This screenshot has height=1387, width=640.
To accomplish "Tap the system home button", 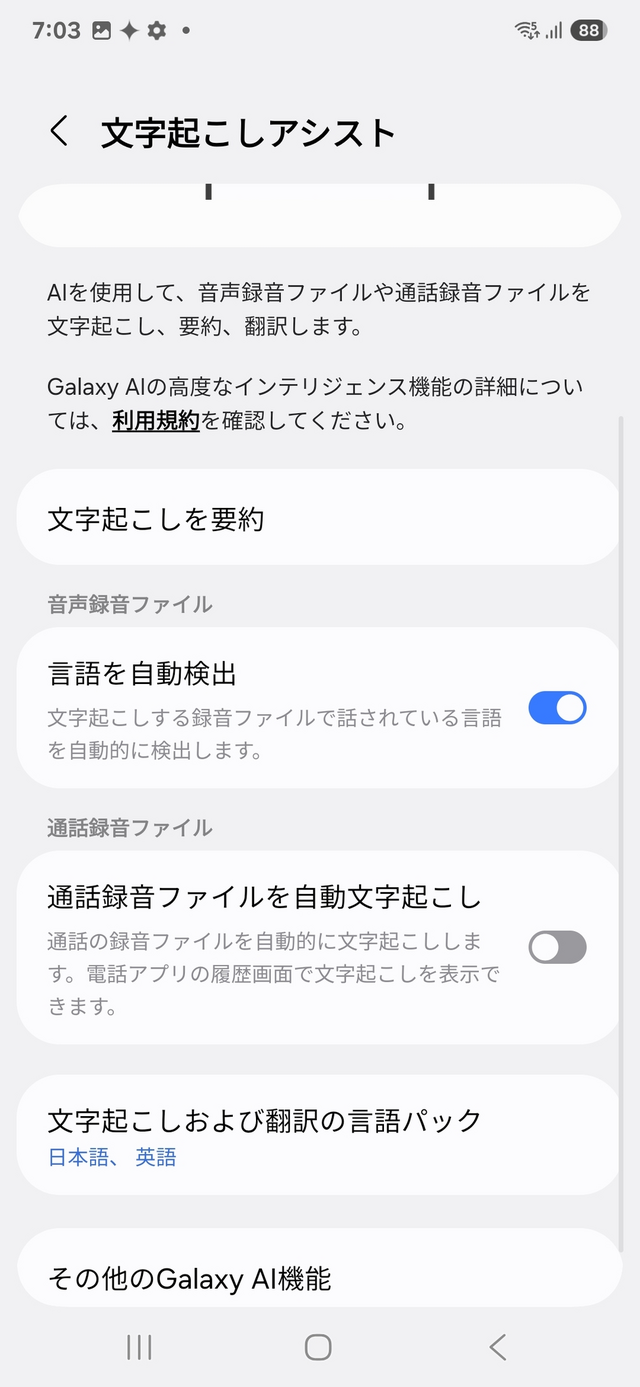I will (x=318, y=1347).
